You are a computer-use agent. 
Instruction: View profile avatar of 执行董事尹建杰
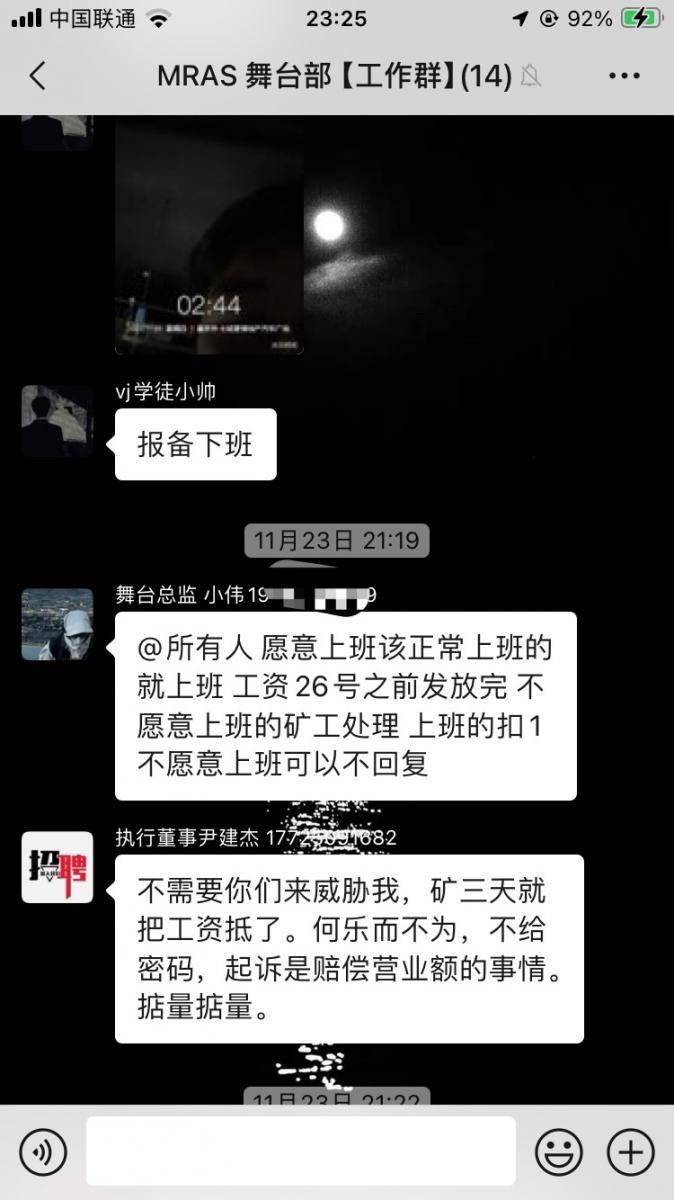pos(57,867)
